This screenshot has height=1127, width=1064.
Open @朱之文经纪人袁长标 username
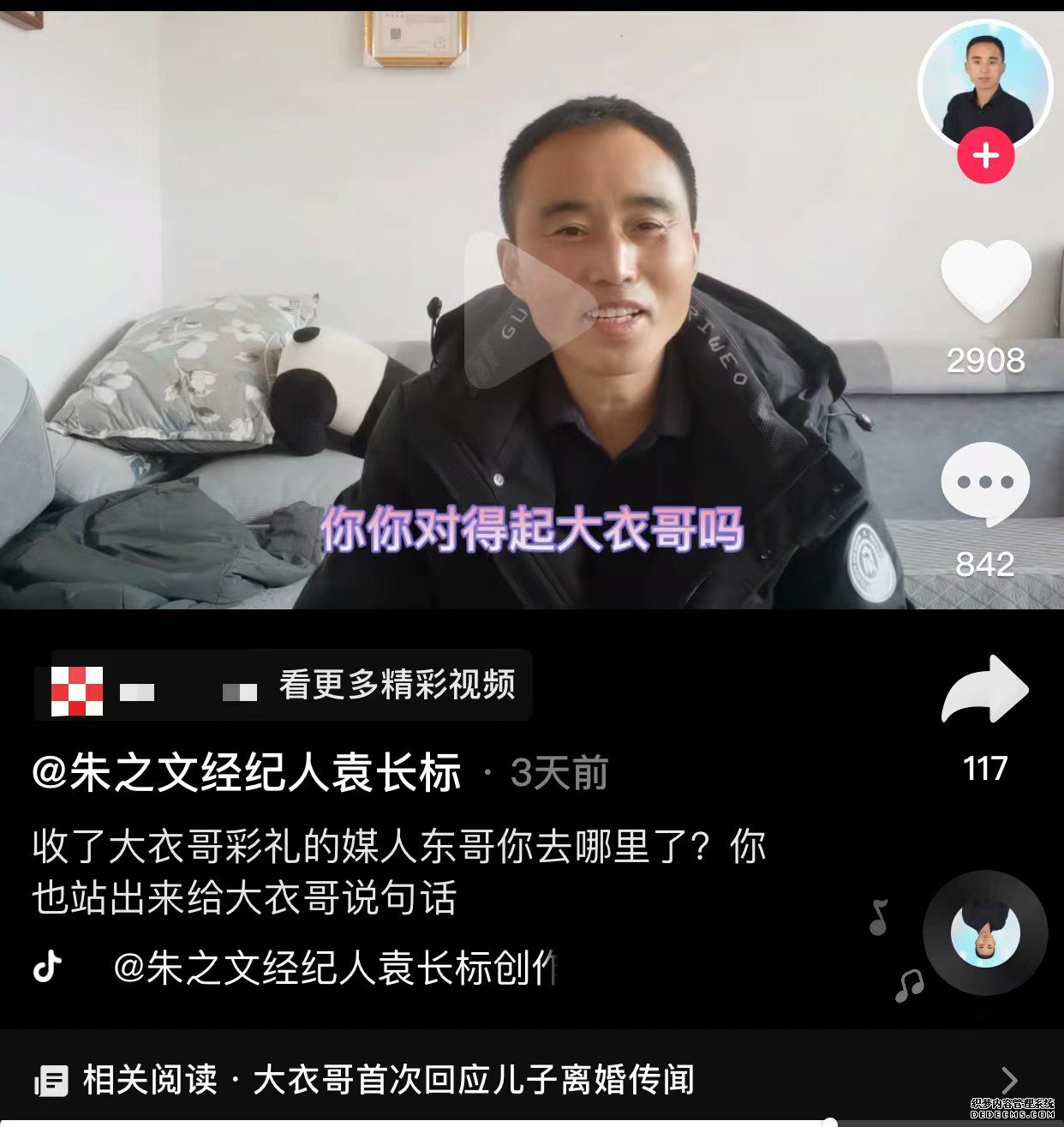point(247,772)
